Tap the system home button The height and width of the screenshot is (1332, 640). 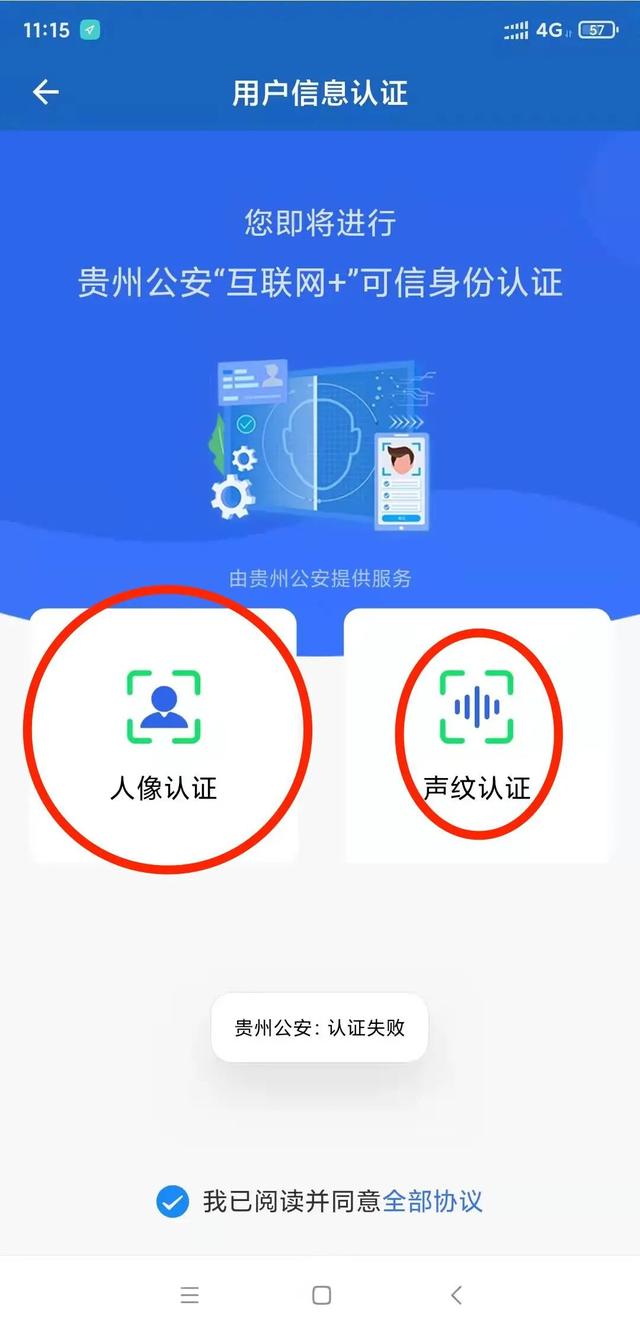pyautogui.click(x=321, y=1295)
